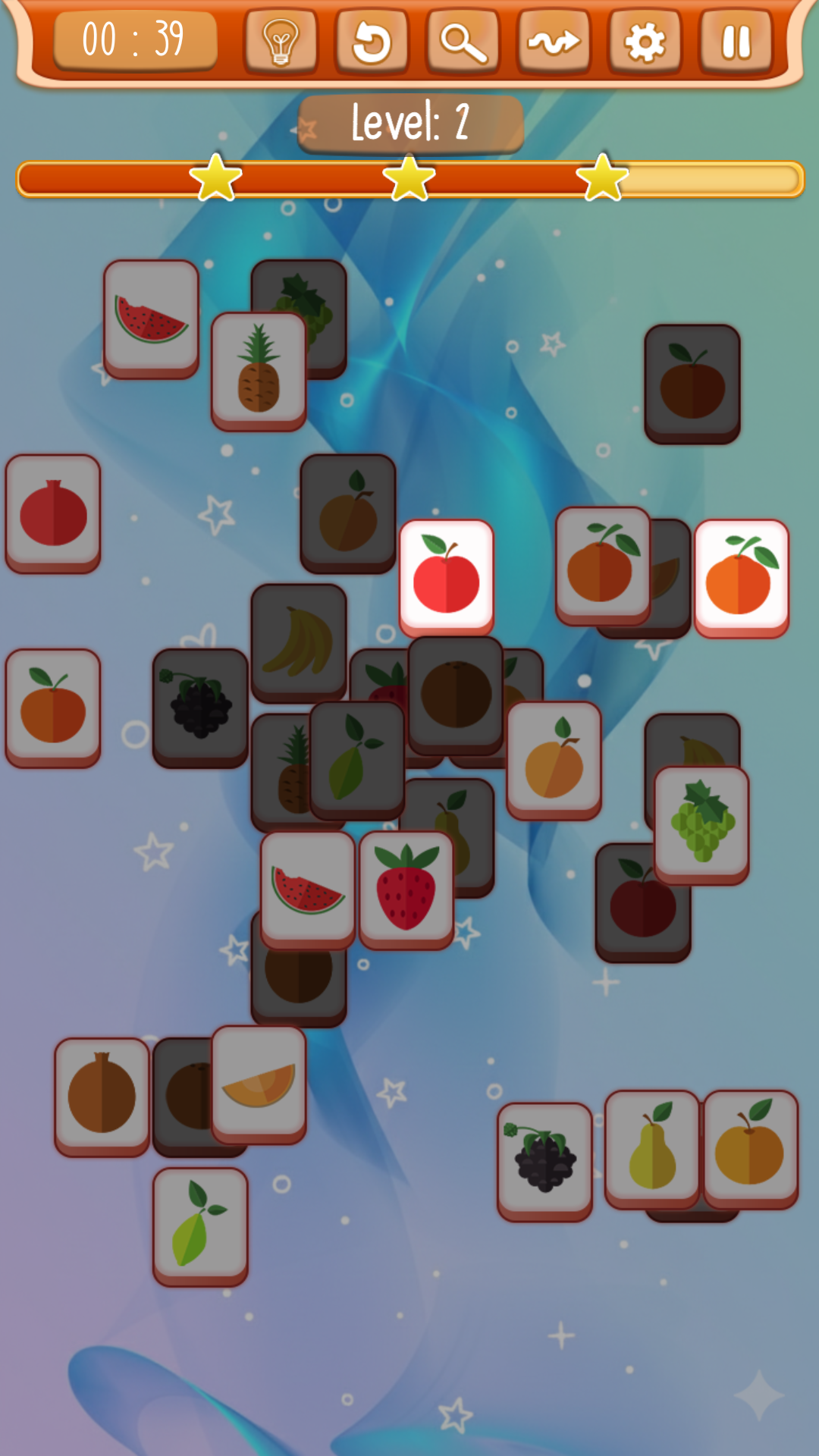
Task: Pick the brown onion-shaped tile
Action: (x=102, y=1096)
